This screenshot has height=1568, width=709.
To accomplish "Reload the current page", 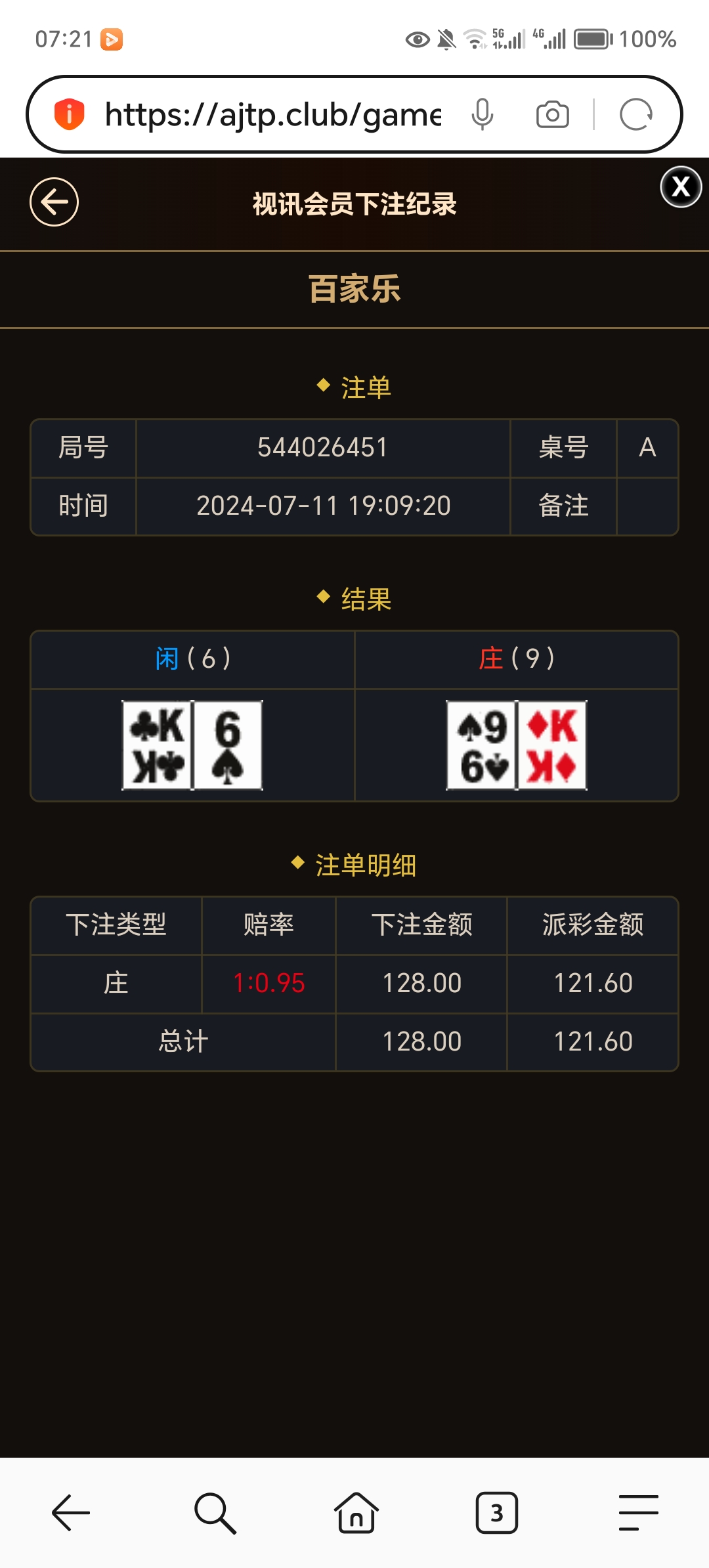I will tap(635, 115).
